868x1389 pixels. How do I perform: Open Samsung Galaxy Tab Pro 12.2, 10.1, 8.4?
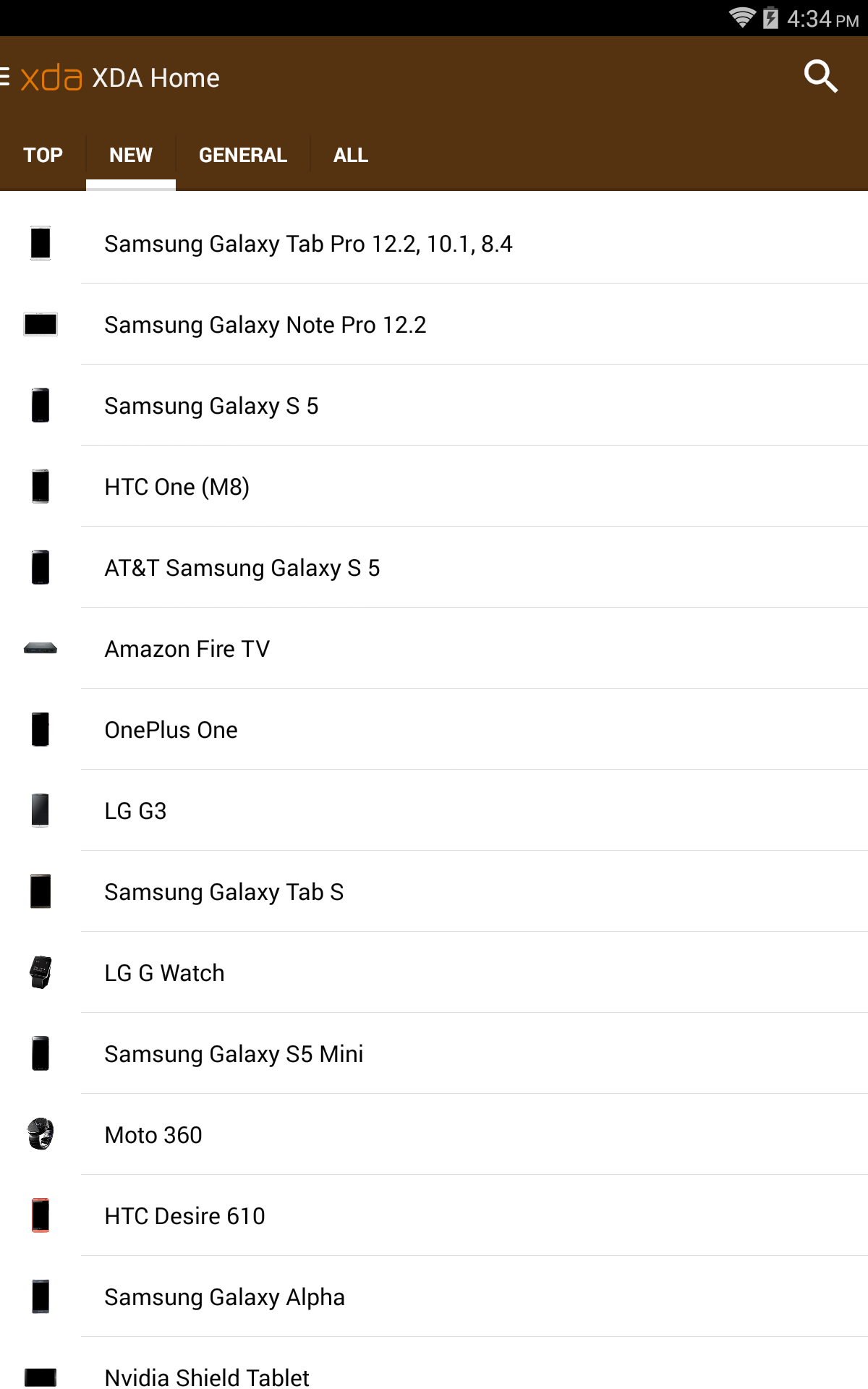tap(308, 244)
